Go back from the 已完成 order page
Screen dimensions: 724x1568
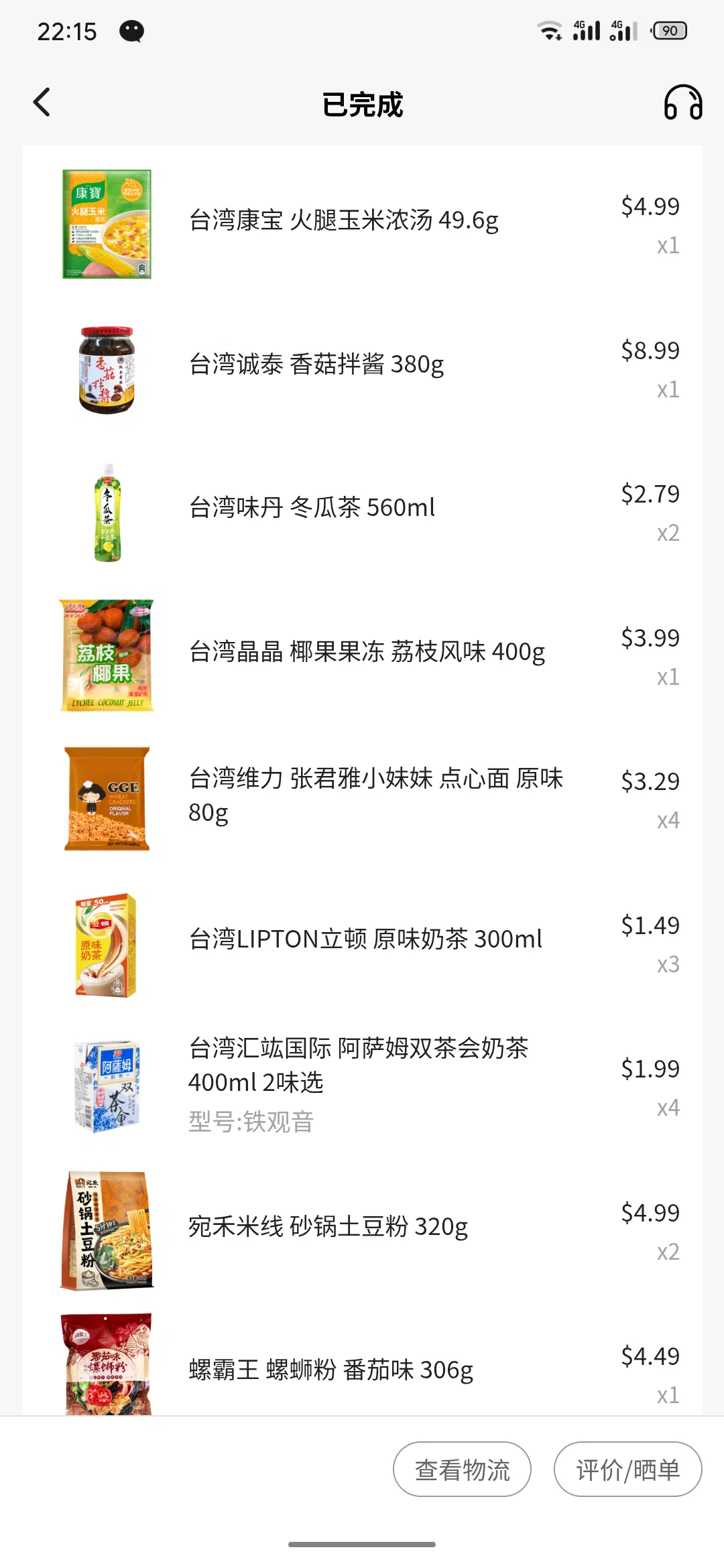[42, 103]
